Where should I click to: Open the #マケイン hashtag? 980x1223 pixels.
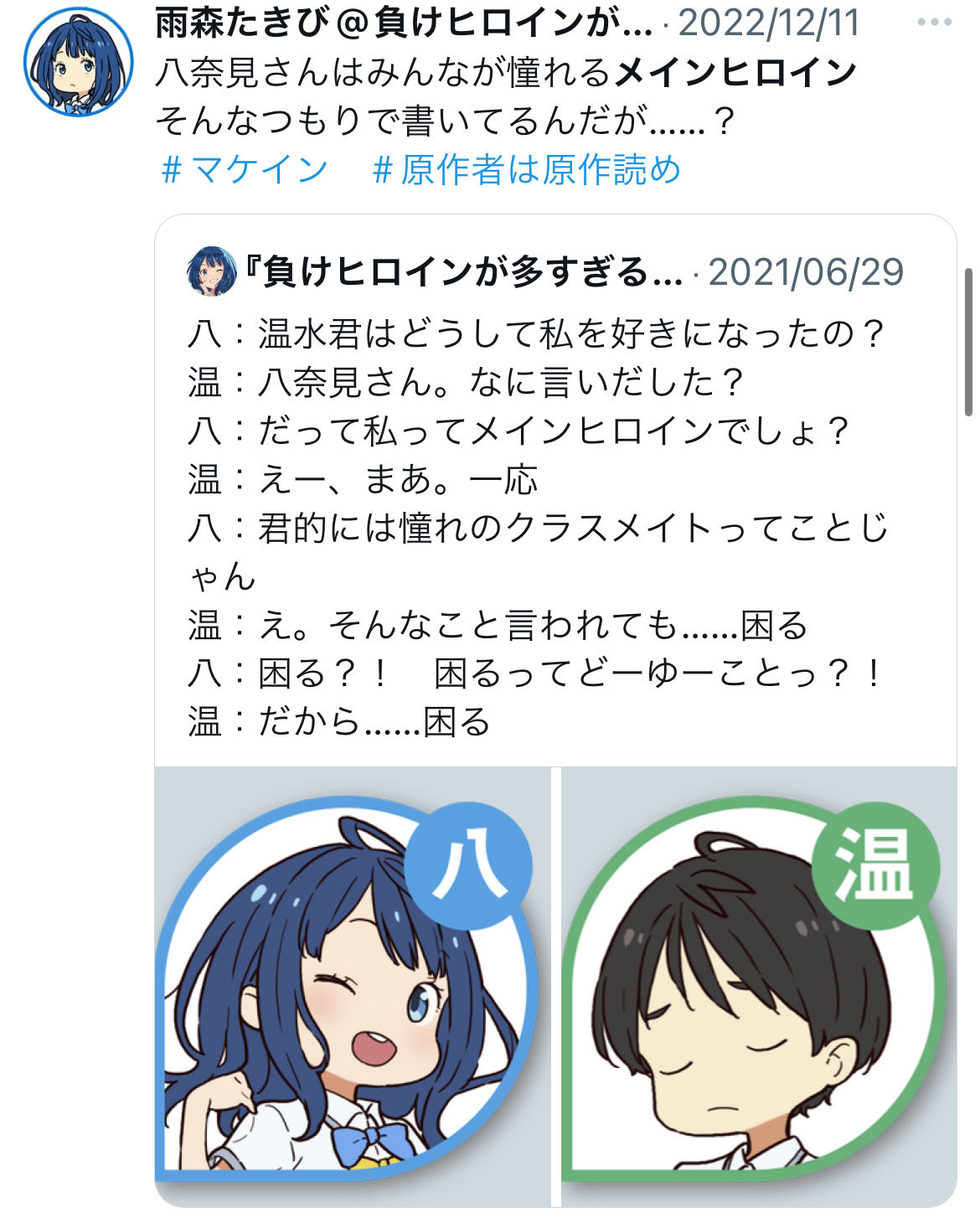tap(244, 170)
